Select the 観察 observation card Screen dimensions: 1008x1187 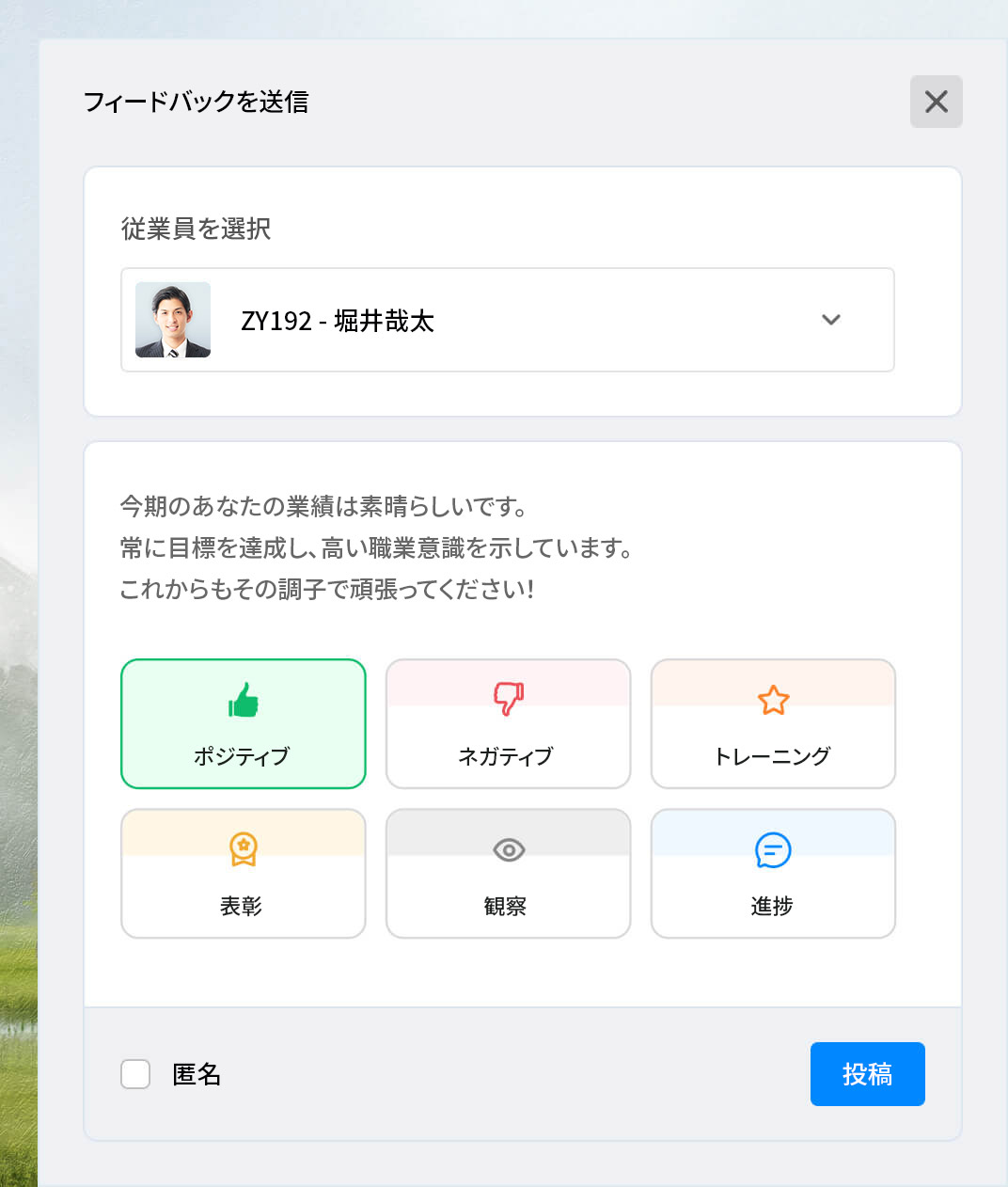click(508, 874)
